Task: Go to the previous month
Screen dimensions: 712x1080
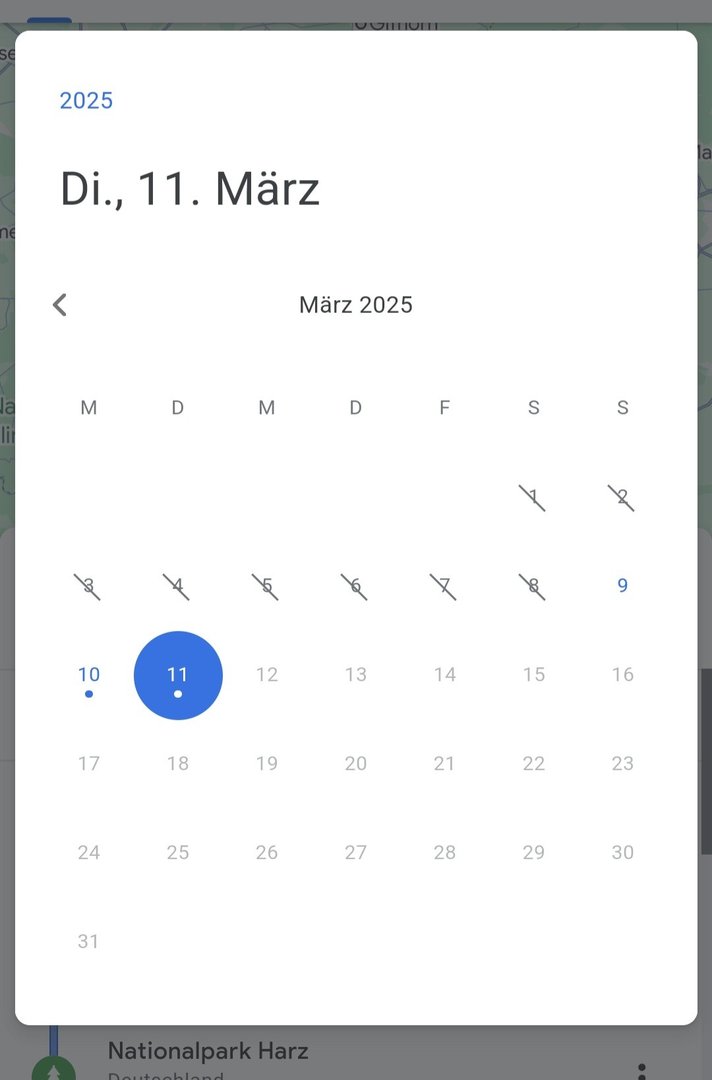Action: (x=60, y=305)
